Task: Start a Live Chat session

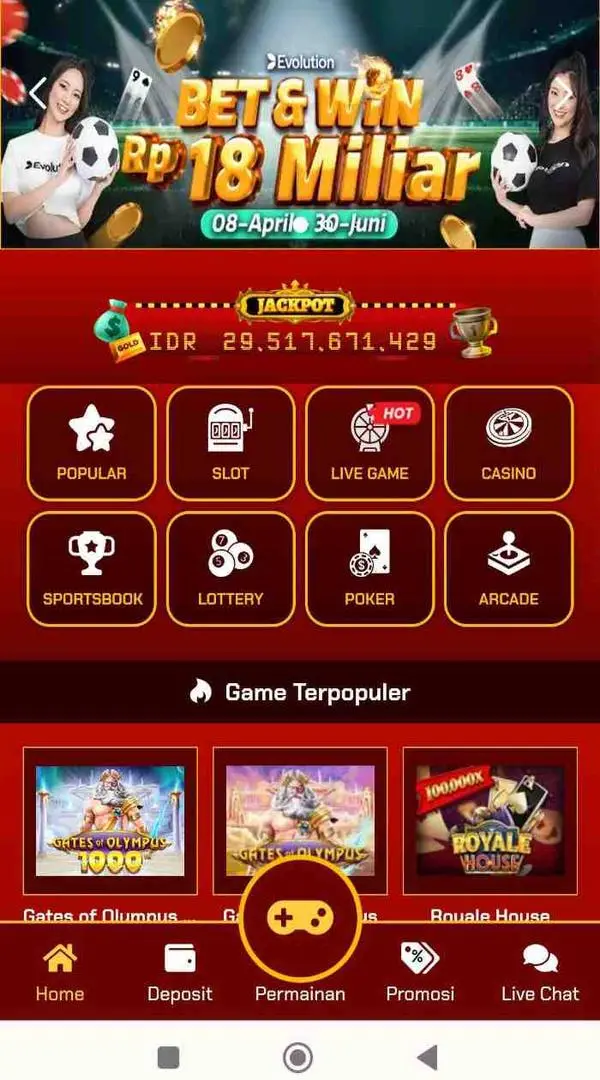Action: 540,973
